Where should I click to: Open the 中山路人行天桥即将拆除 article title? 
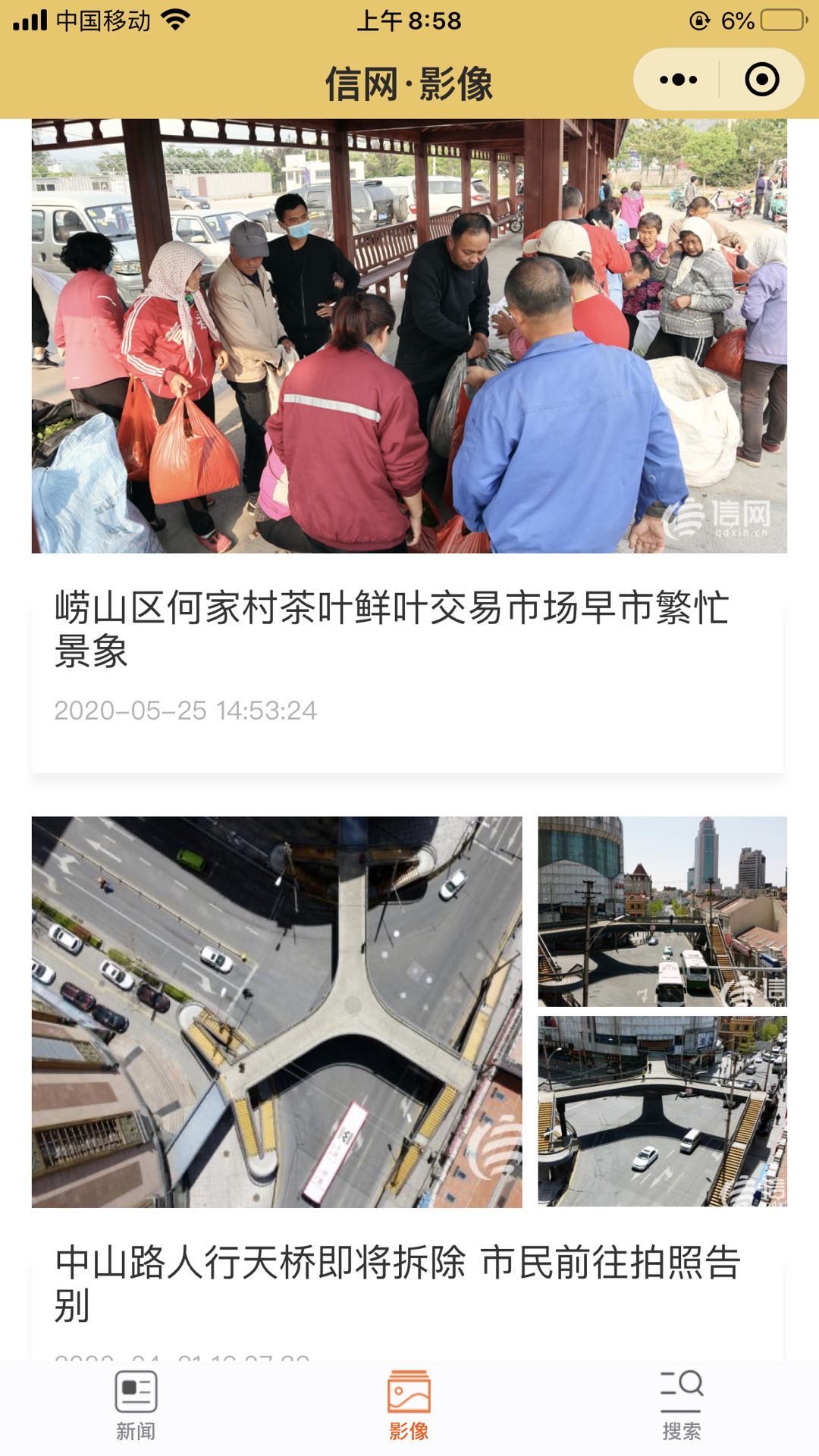point(397,1283)
